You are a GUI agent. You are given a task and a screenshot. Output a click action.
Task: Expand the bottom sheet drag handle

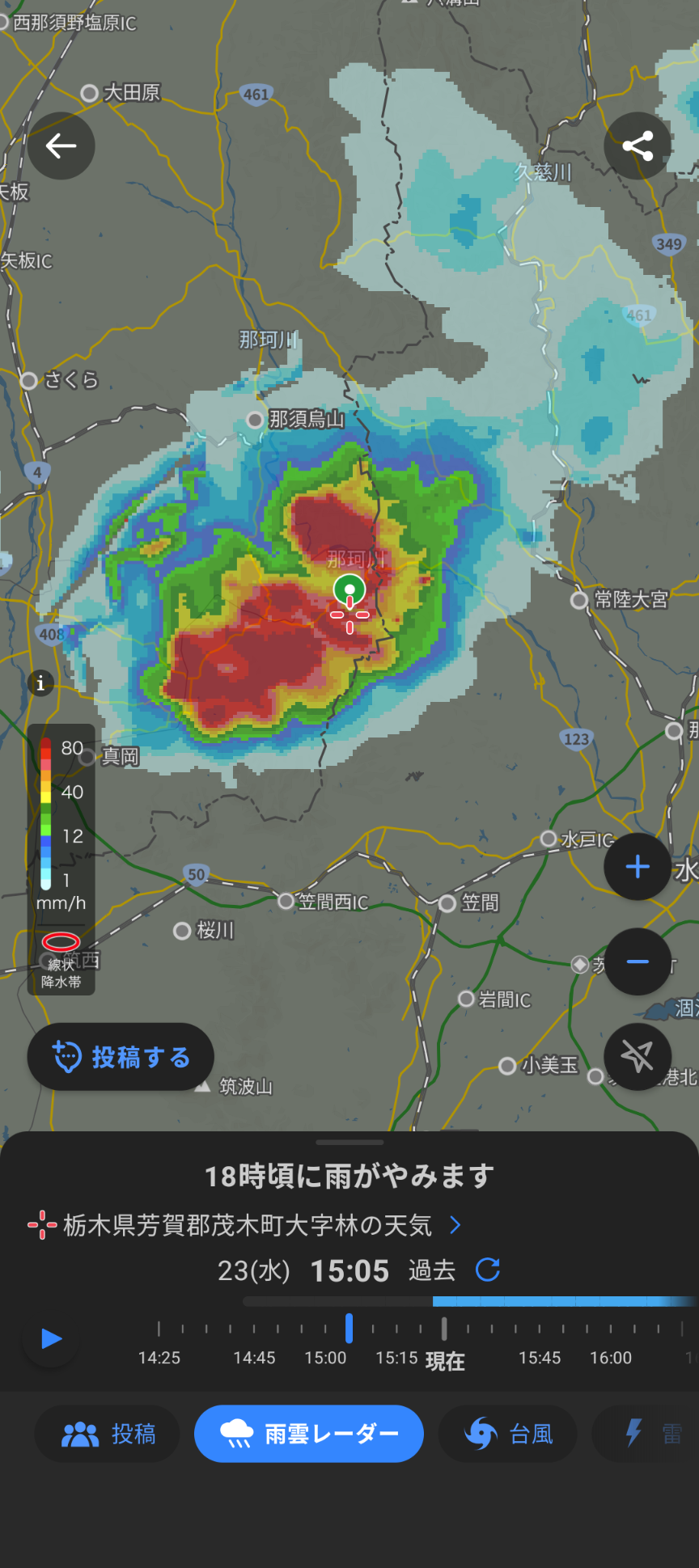[349, 1143]
